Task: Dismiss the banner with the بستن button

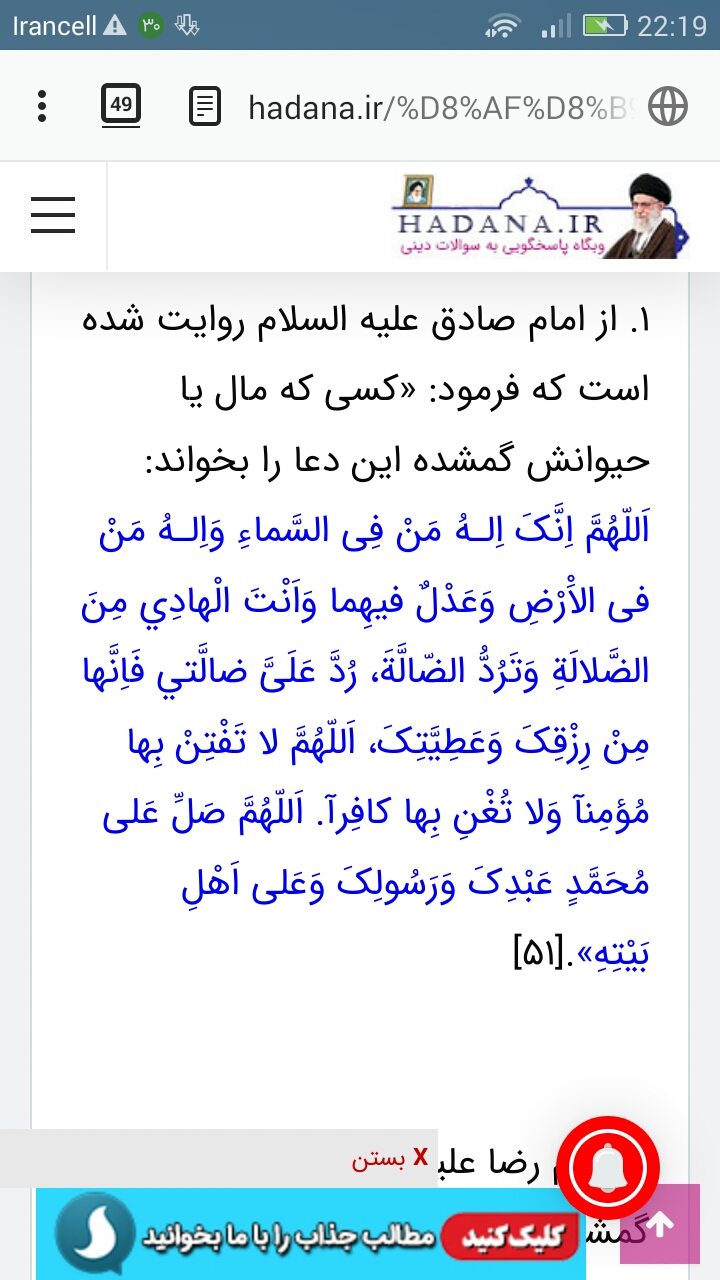Action: [x=390, y=1159]
